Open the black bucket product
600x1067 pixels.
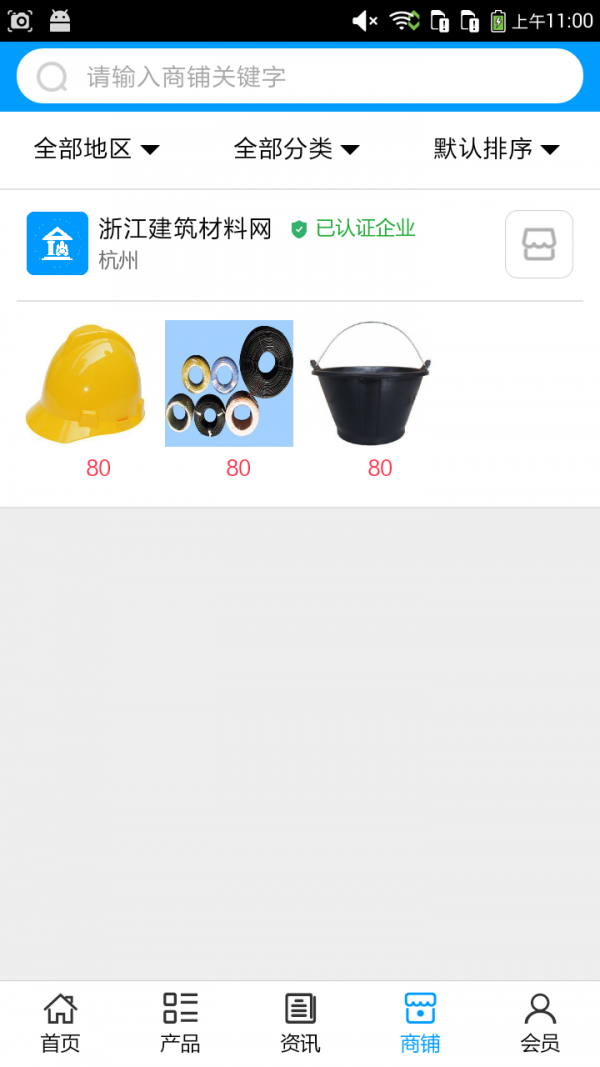pos(370,384)
